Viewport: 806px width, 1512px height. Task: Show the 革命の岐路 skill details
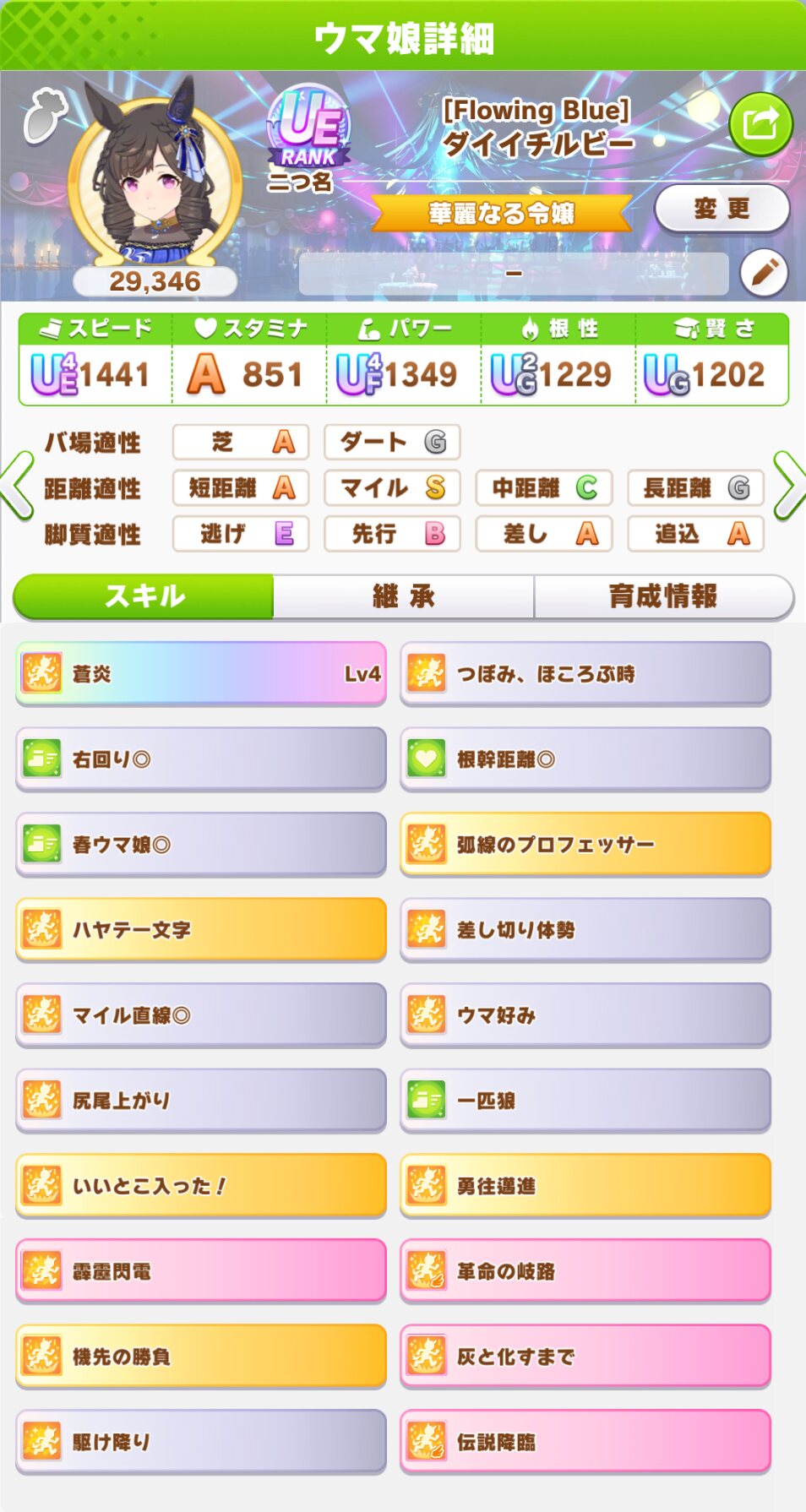click(585, 1270)
